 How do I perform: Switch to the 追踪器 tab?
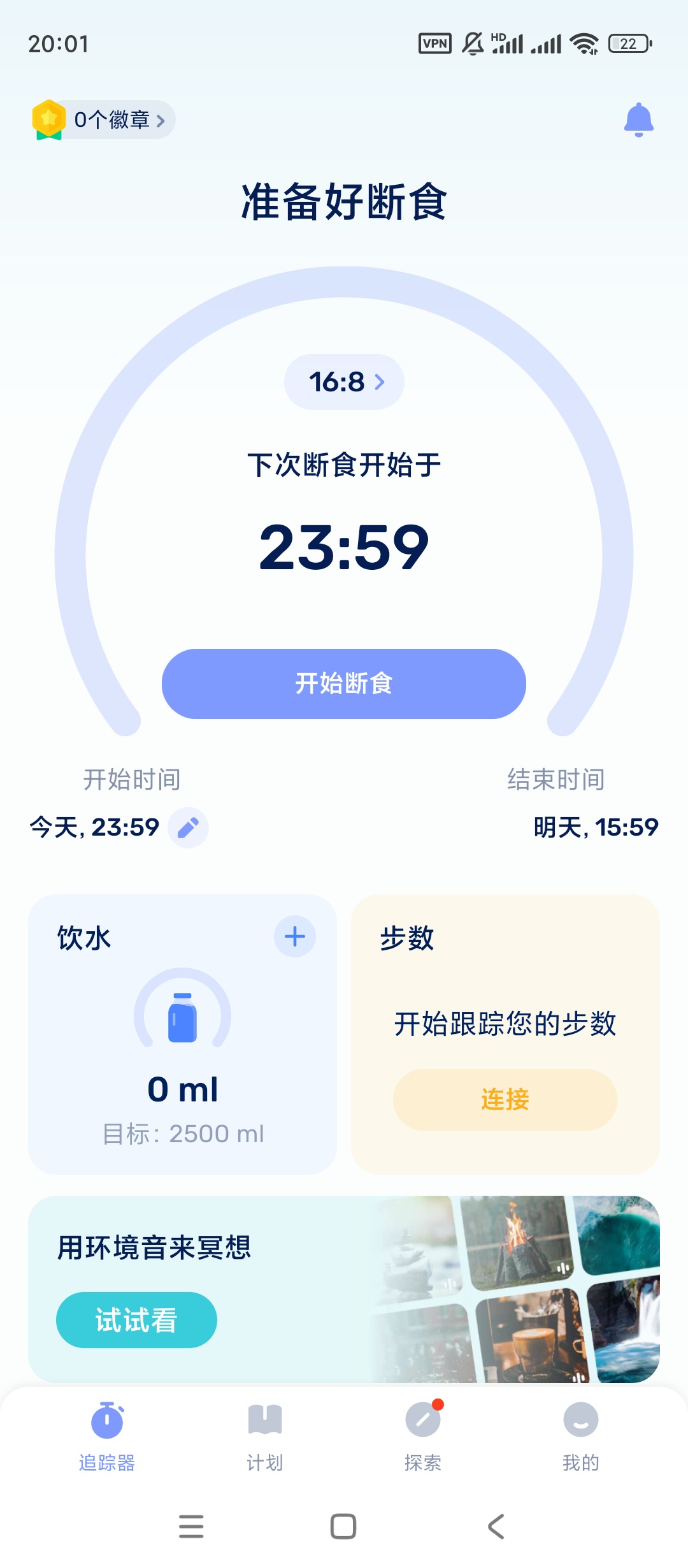(107, 1434)
